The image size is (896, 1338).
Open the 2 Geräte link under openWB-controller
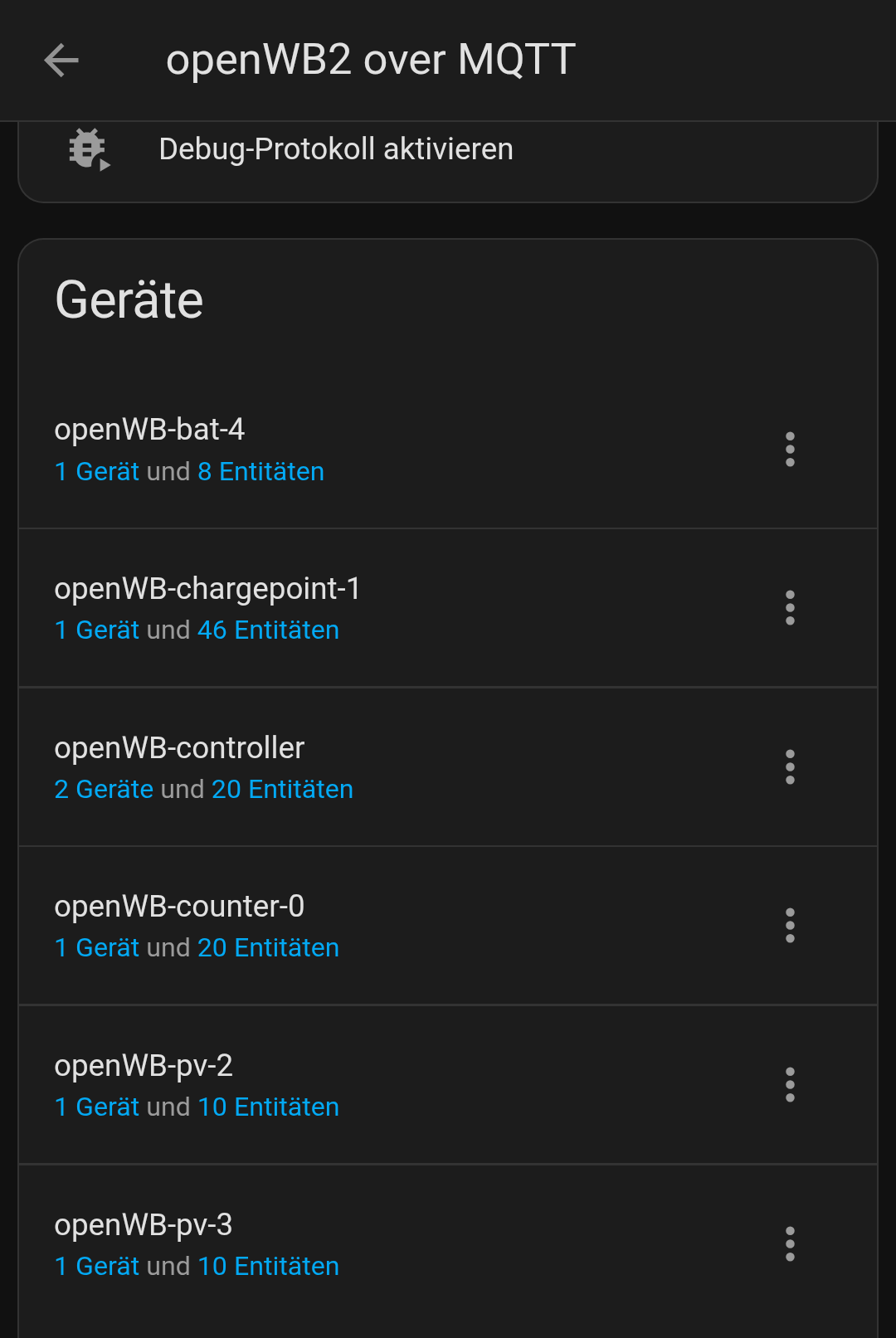[103, 789]
